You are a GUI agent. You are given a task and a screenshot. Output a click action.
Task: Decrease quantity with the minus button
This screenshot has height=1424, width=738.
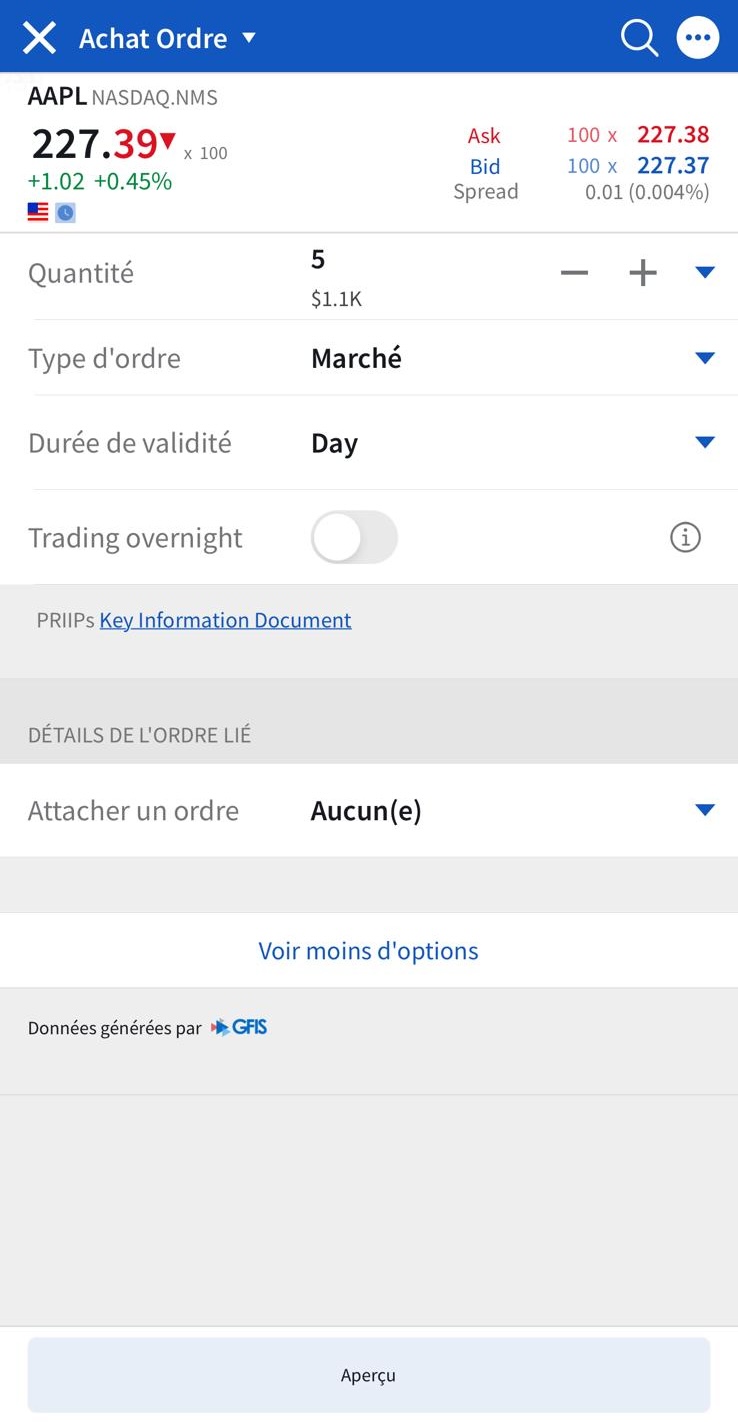pyautogui.click(x=574, y=272)
